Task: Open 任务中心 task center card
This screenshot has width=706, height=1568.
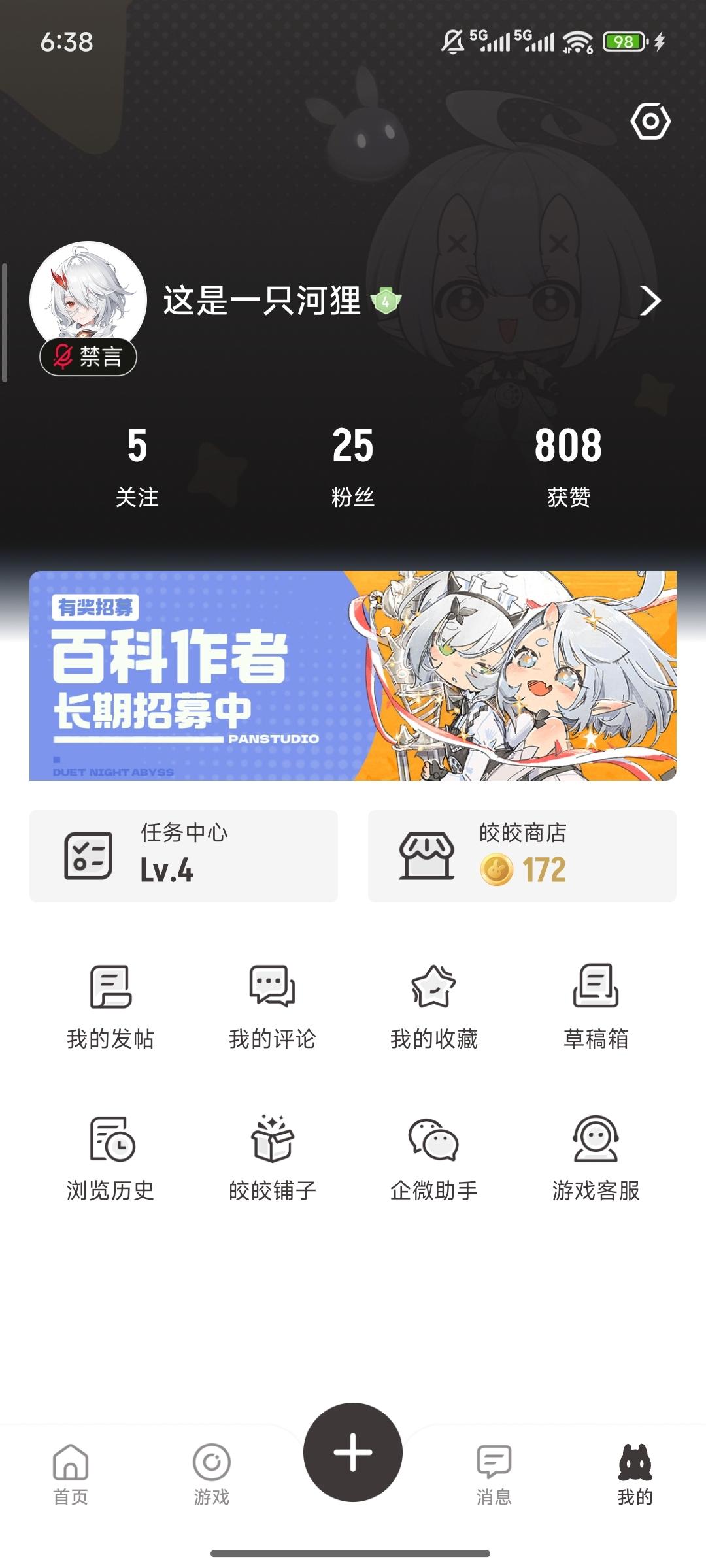Action: coord(184,856)
